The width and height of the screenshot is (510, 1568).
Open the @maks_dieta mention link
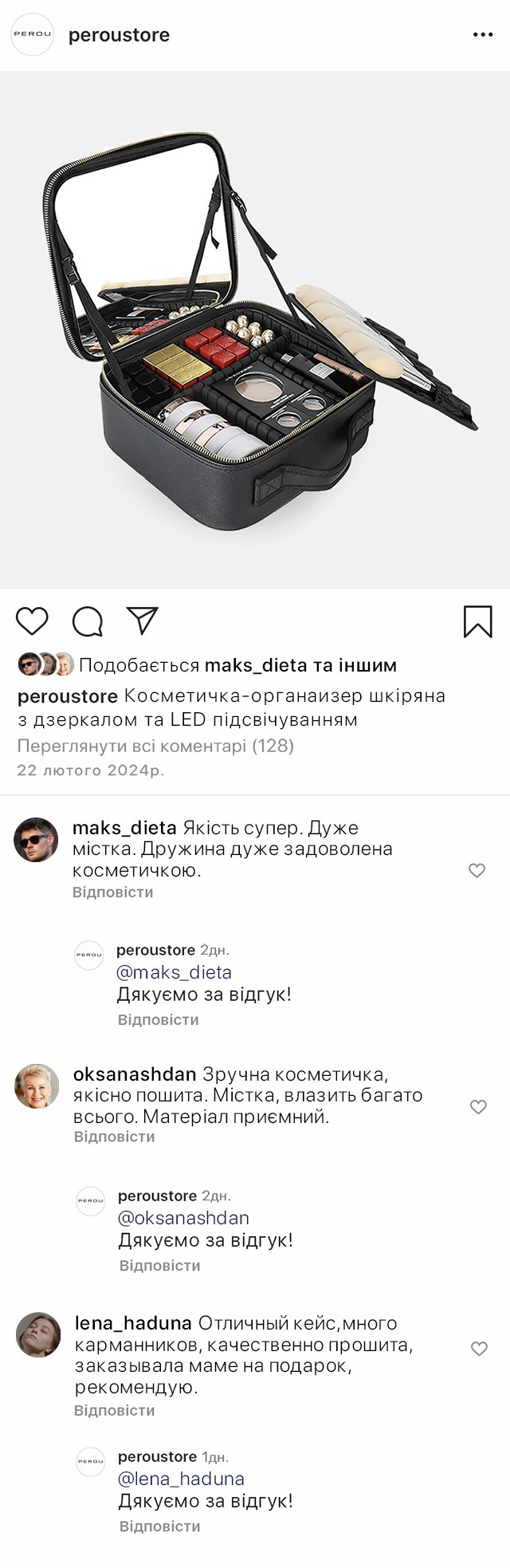(x=174, y=972)
